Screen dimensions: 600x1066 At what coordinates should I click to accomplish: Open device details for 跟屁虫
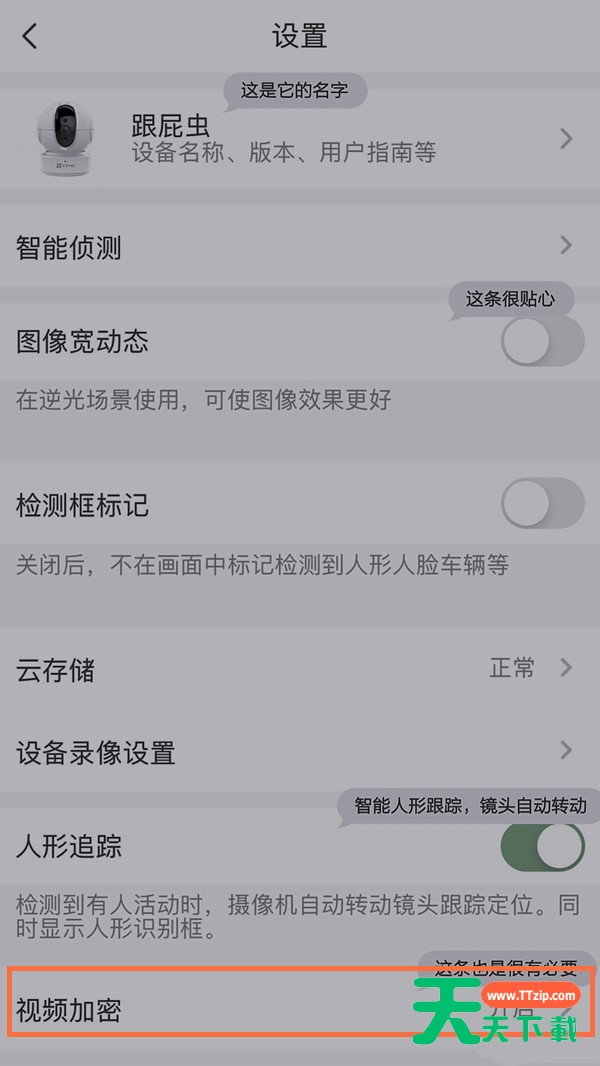click(x=300, y=139)
